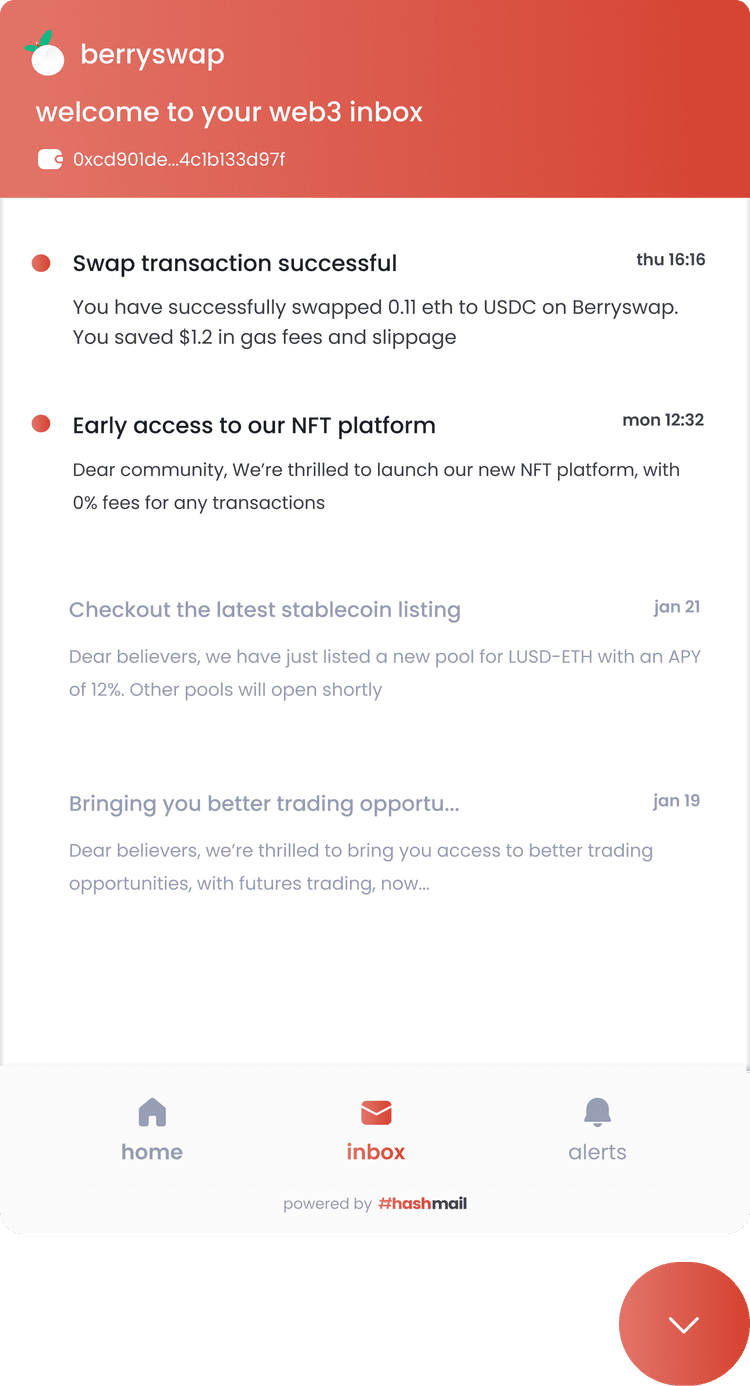This screenshot has width=750, height=1386.
Task: Toggle unread indicator on NFT platform message
Action: click(x=40, y=424)
